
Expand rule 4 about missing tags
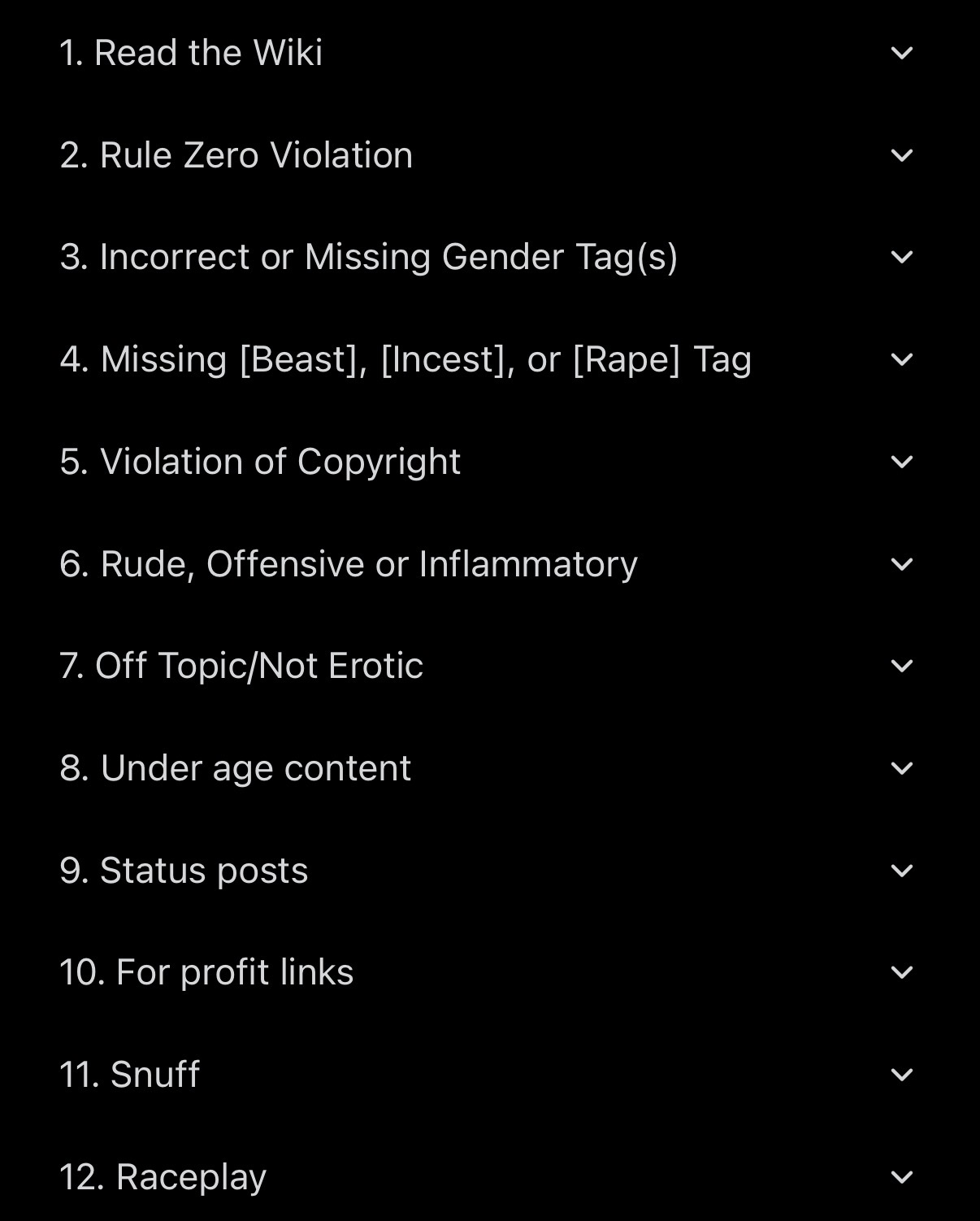click(x=901, y=360)
